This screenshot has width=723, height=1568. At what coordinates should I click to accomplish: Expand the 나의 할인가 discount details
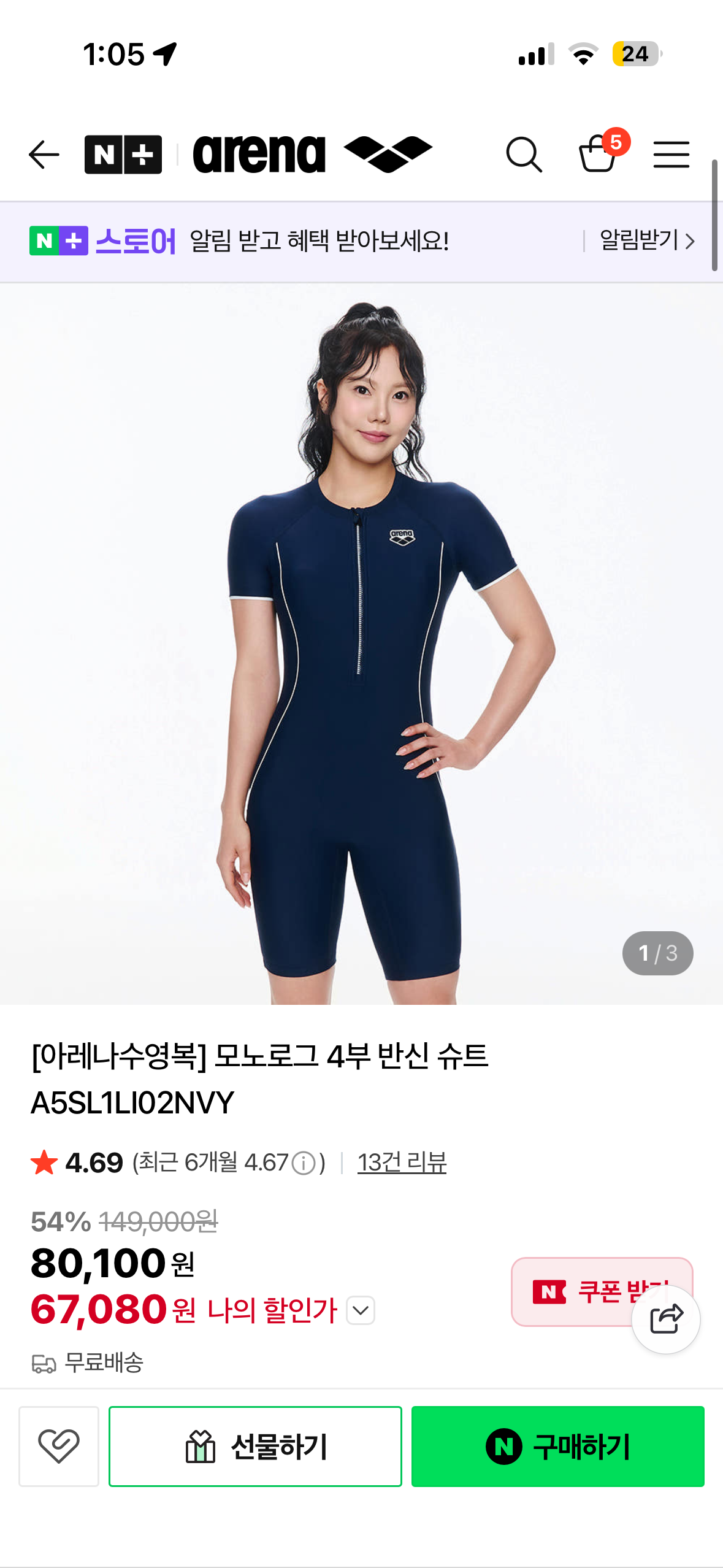[x=361, y=1309]
